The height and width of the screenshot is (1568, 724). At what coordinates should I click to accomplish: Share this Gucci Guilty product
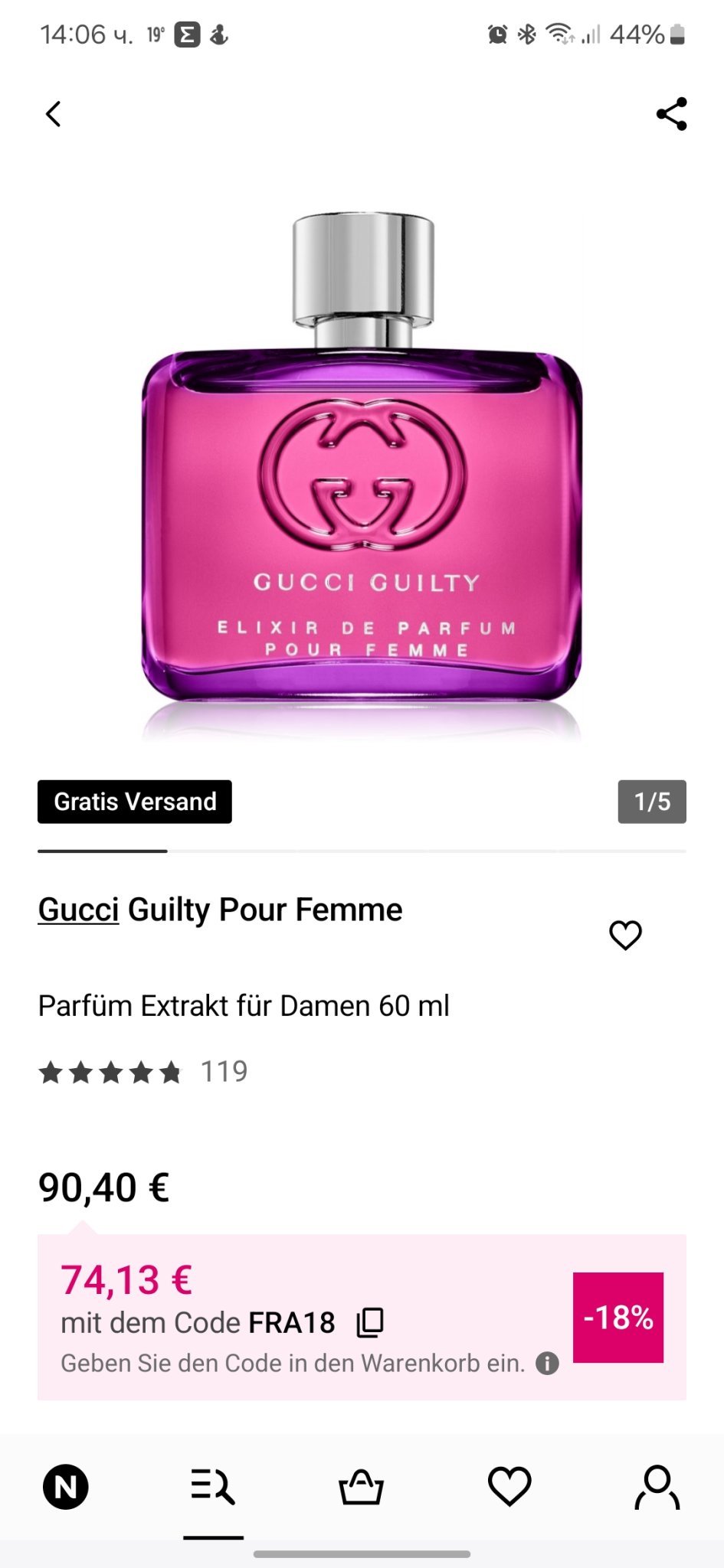pos(671,114)
